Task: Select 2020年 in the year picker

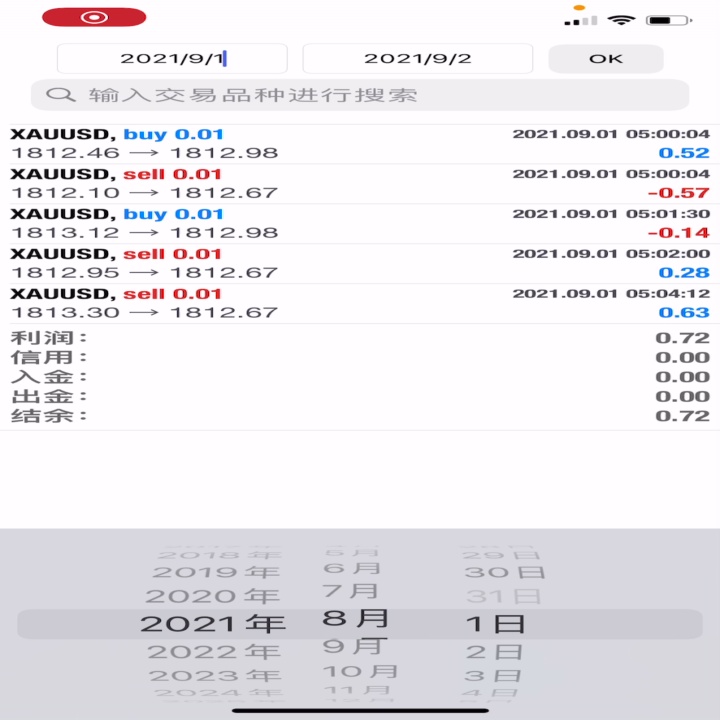Action: click(212, 596)
